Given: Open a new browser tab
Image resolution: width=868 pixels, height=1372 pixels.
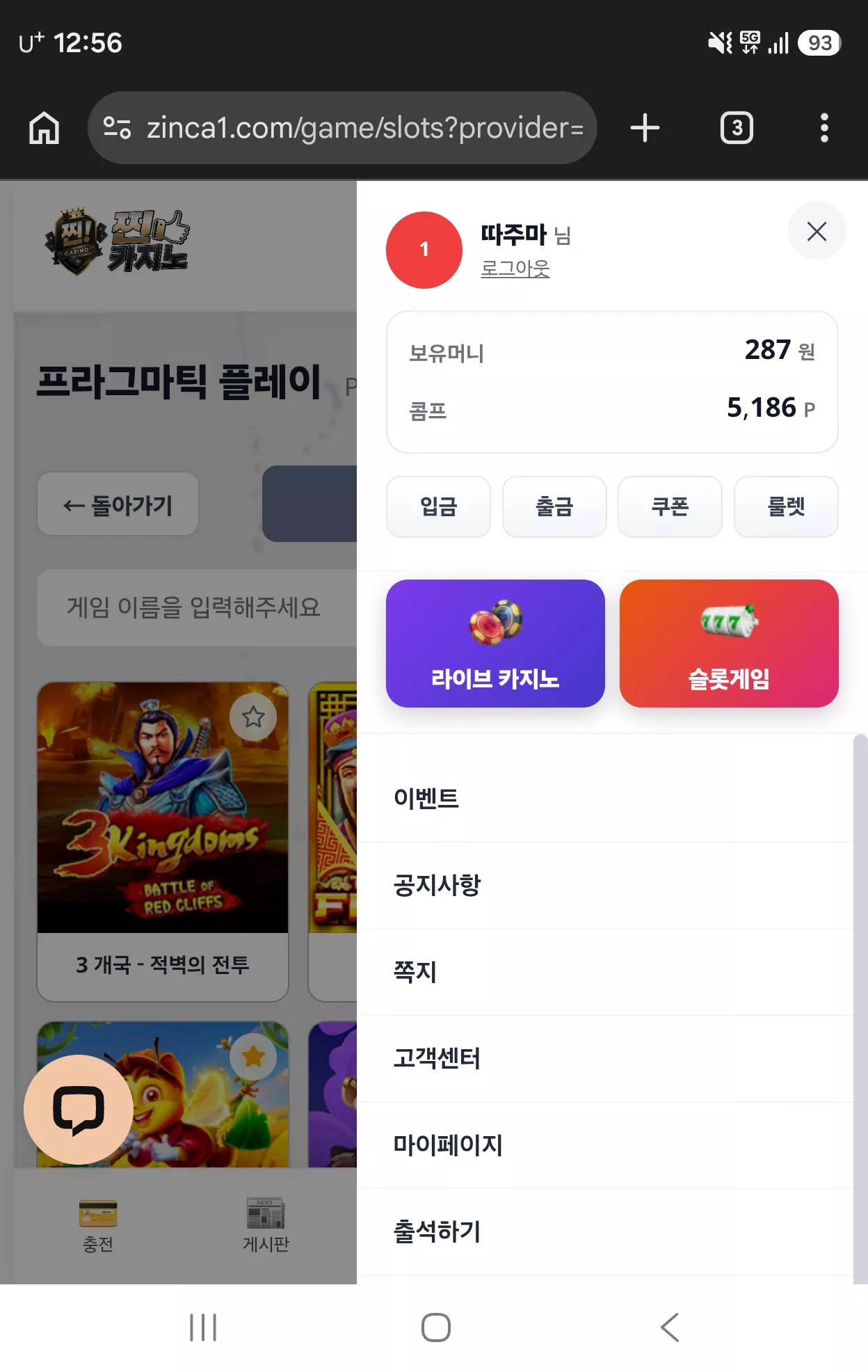Looking at the screenshot, I should point(645,128).
